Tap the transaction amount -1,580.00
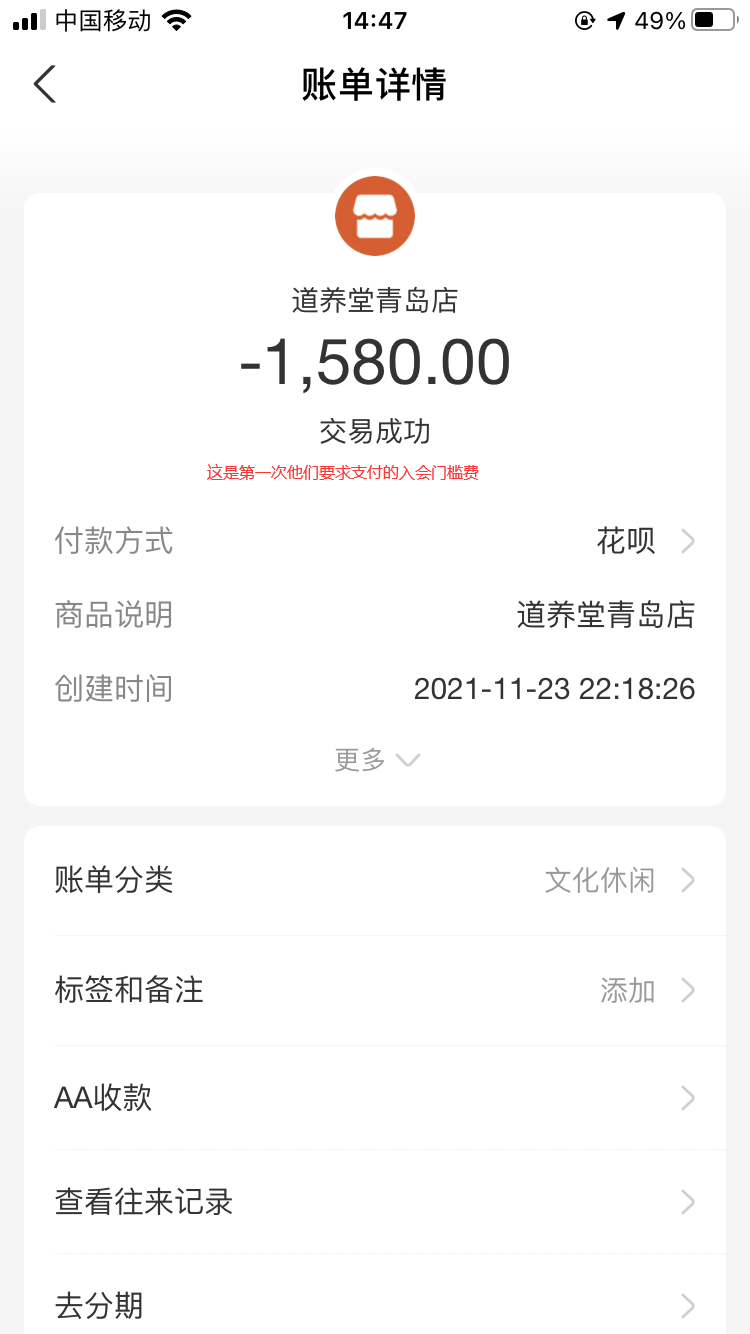 [x=375, y=363]
